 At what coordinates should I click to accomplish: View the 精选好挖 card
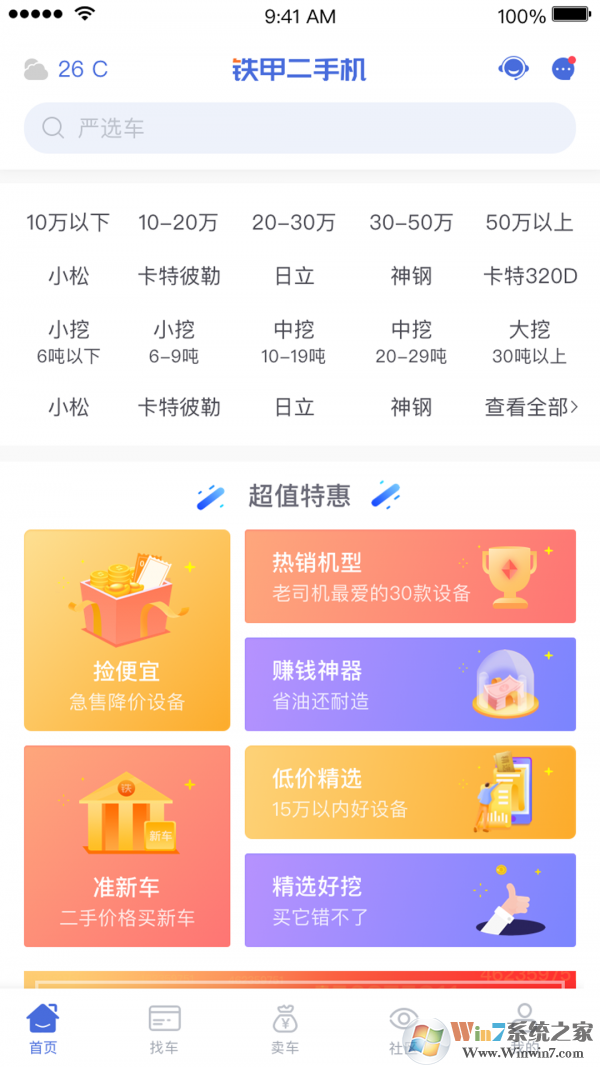tap(410, 900)
